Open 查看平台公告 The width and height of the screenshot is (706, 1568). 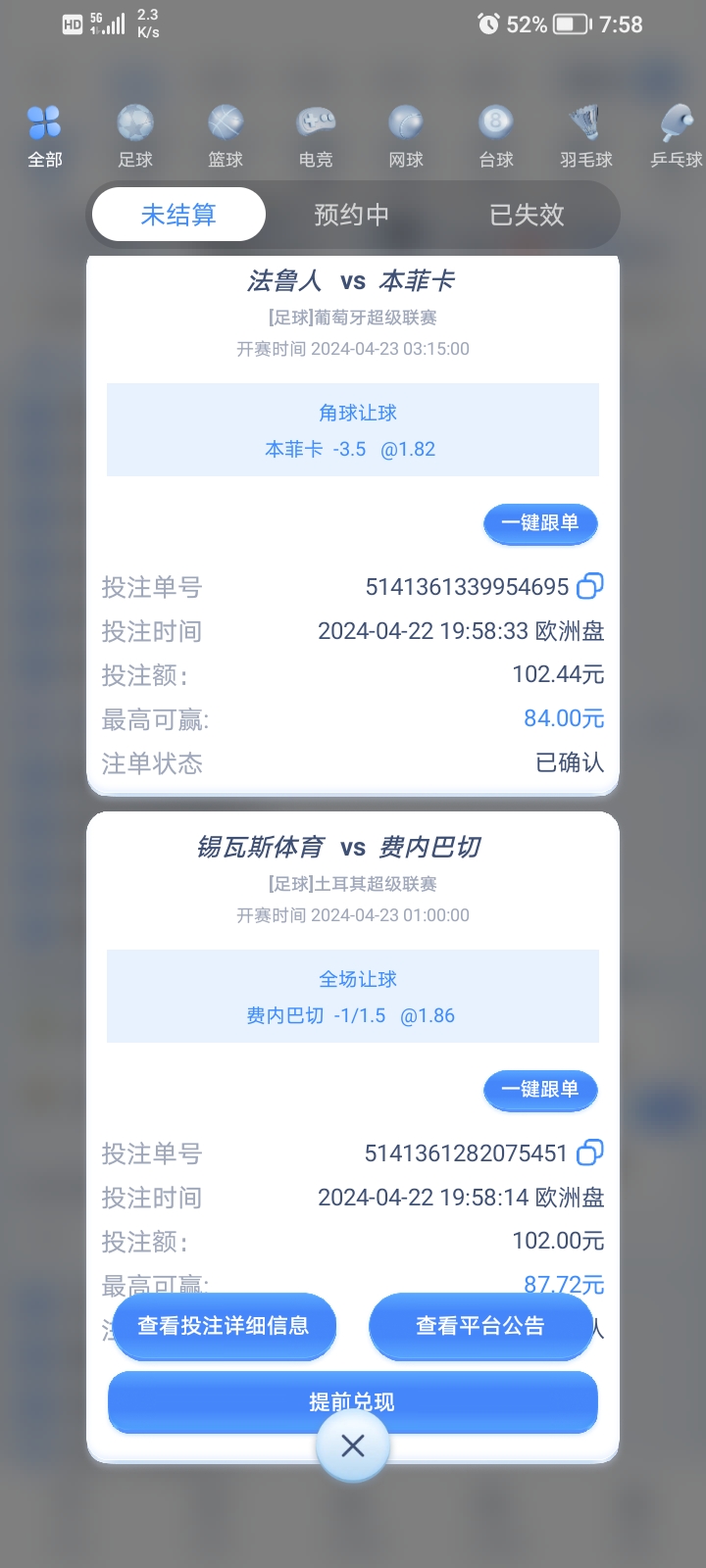pyautogui.click(x=480, y=1326)
